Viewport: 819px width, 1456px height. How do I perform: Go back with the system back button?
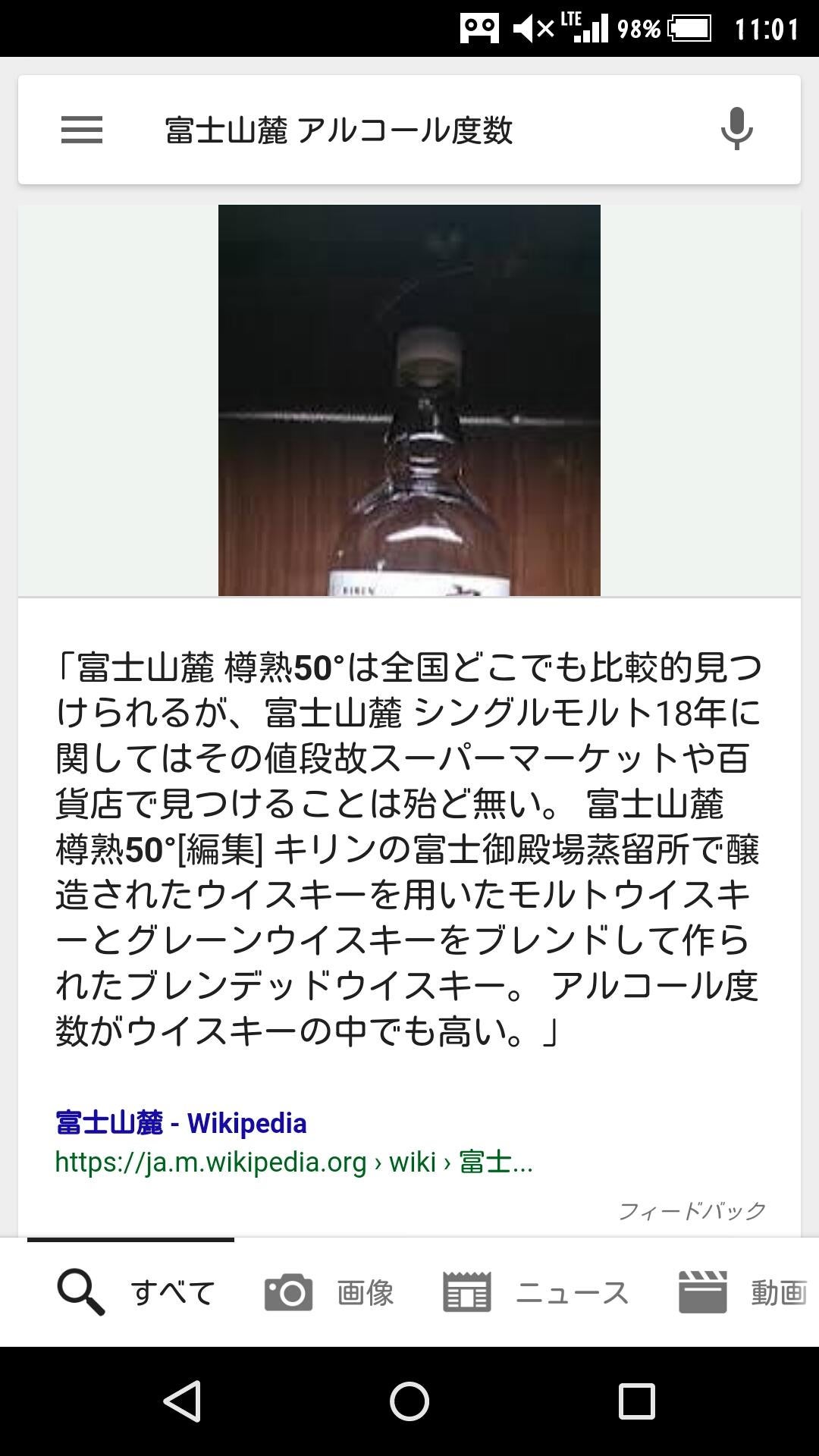[x=182, y=1401]
